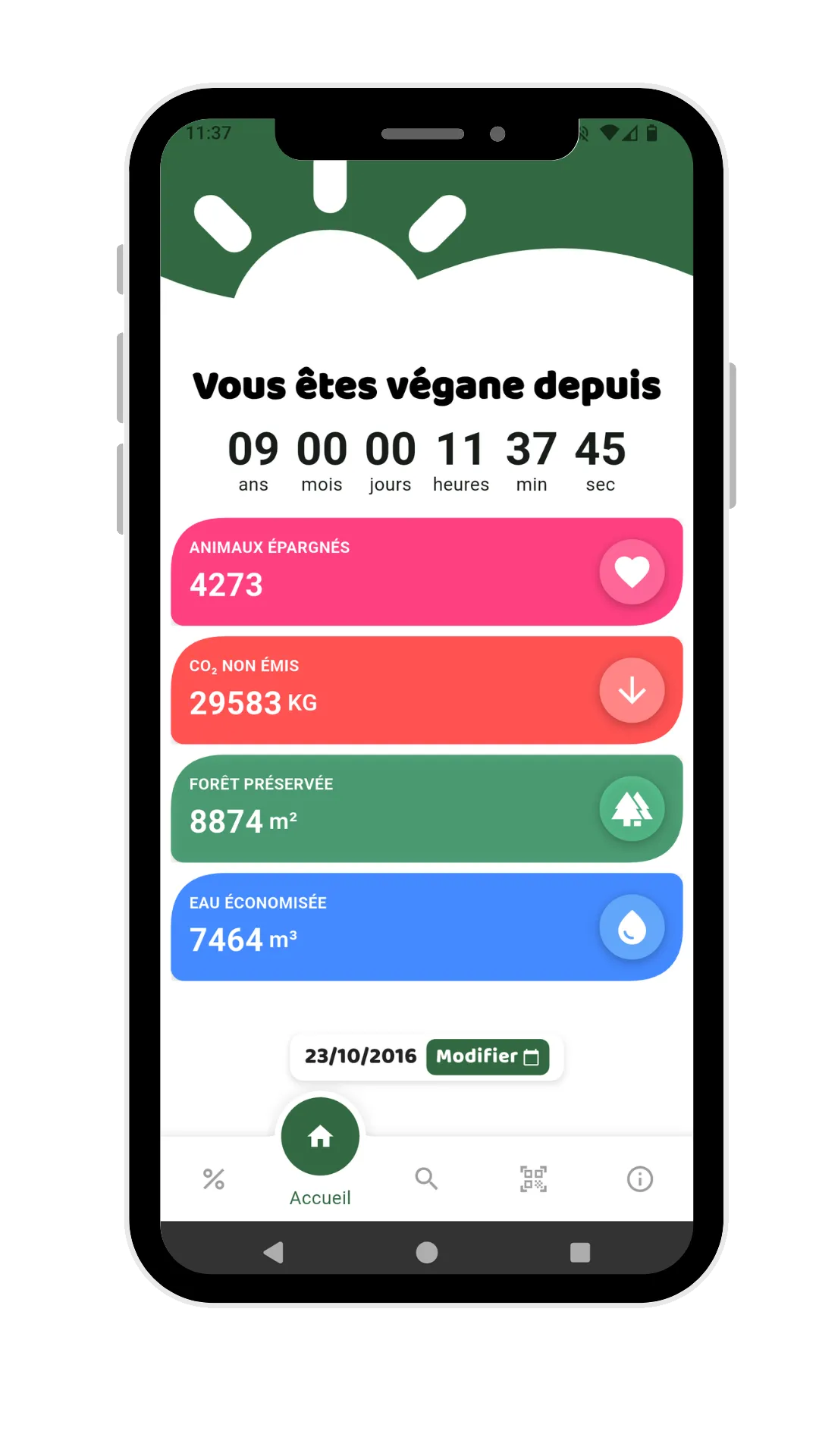The width and height of the screenshot is (819, 1456).
Task: Return to the system home screen
Action: (427, 1252)
